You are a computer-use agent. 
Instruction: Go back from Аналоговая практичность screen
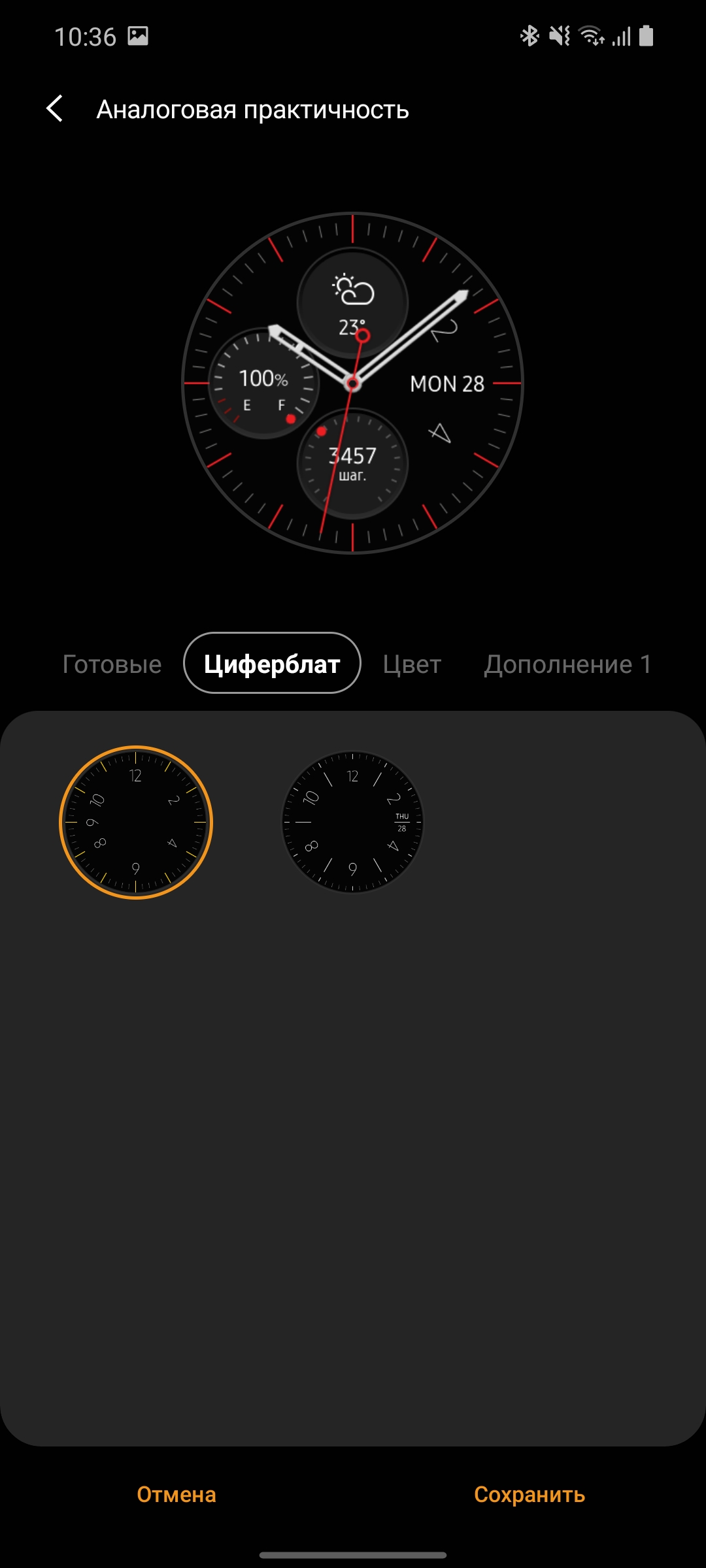click(x=56, y=108)
